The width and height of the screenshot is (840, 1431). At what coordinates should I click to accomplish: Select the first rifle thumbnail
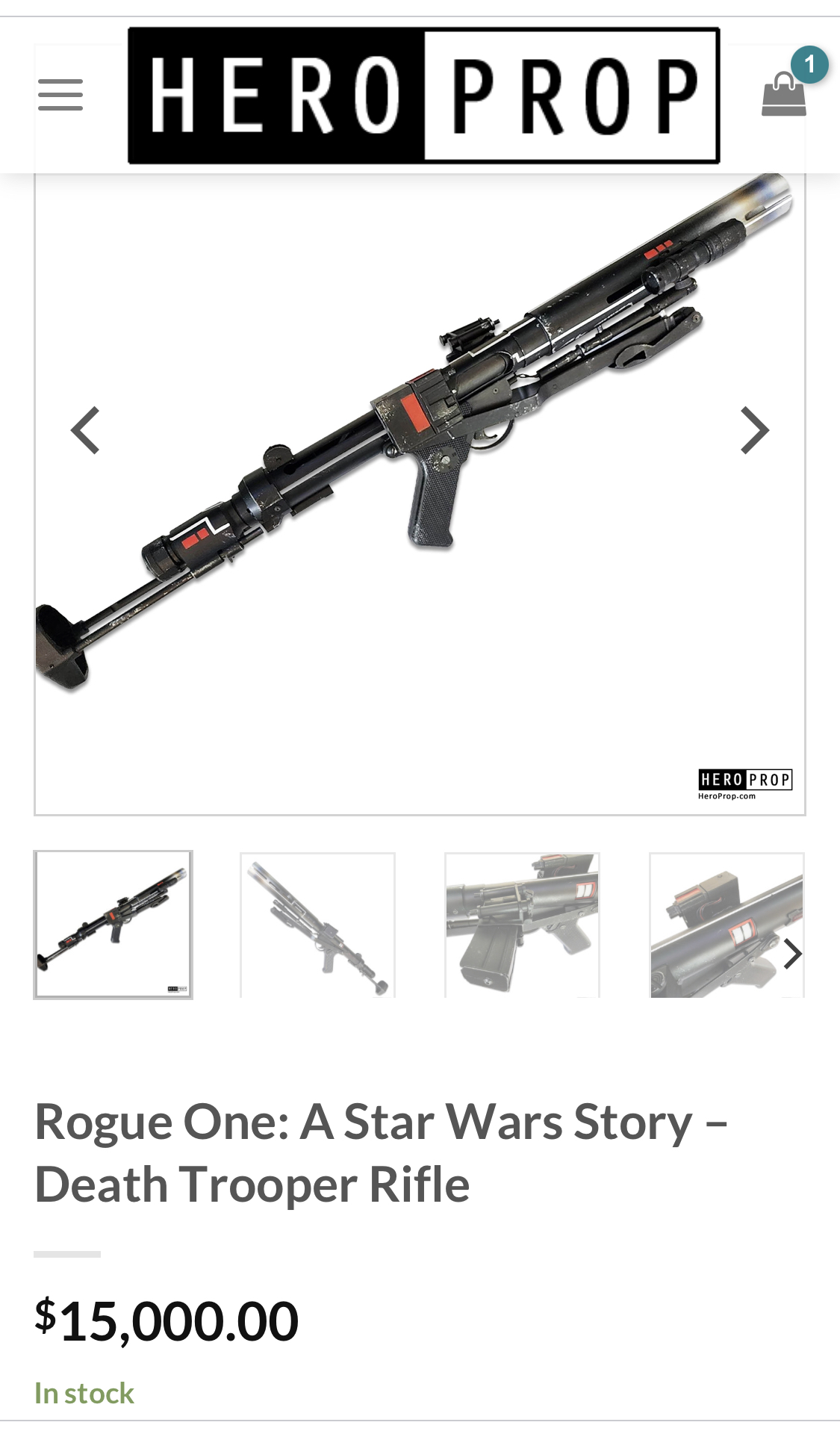coord(113,925)
